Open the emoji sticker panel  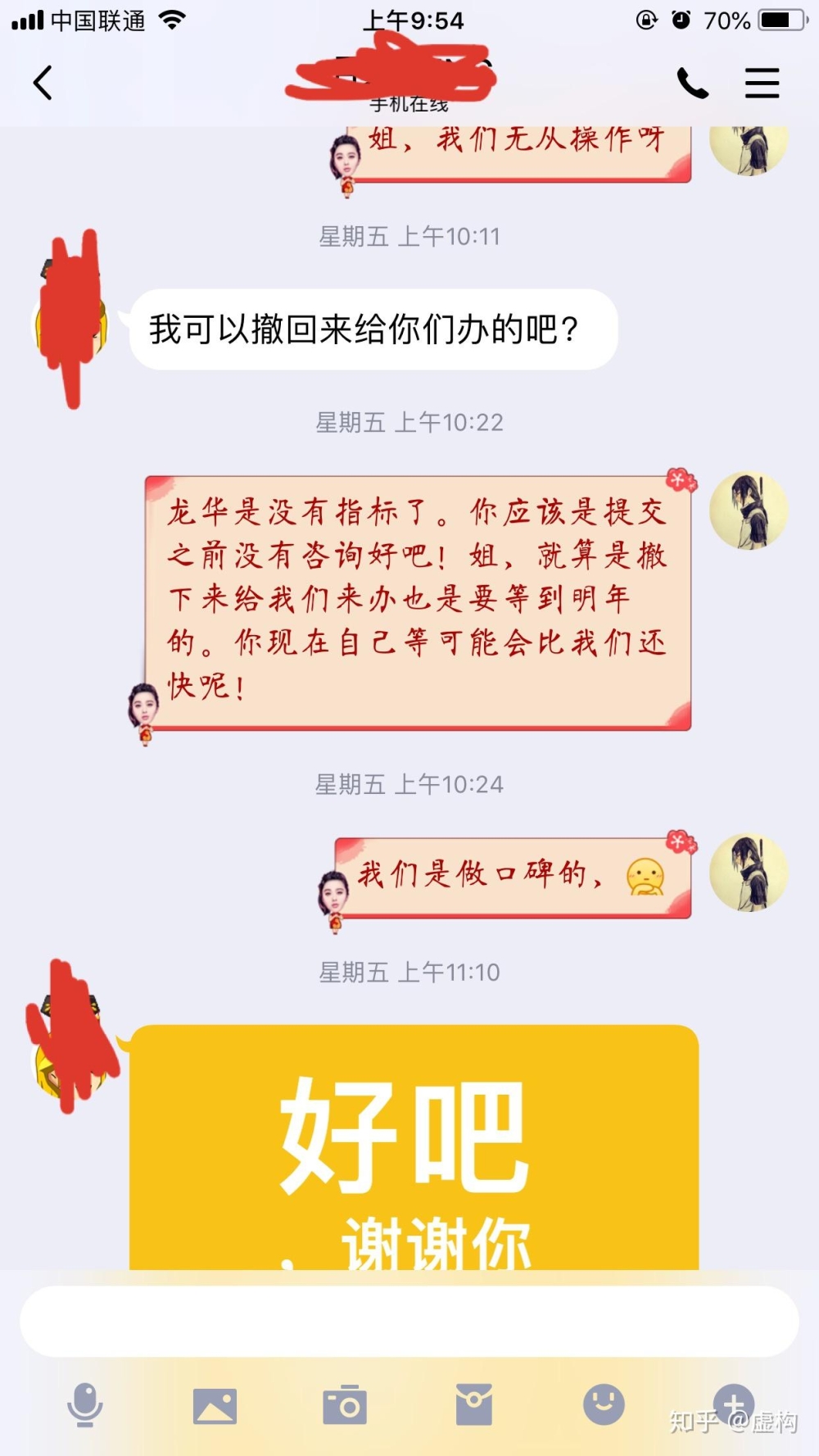[604, 1404]
